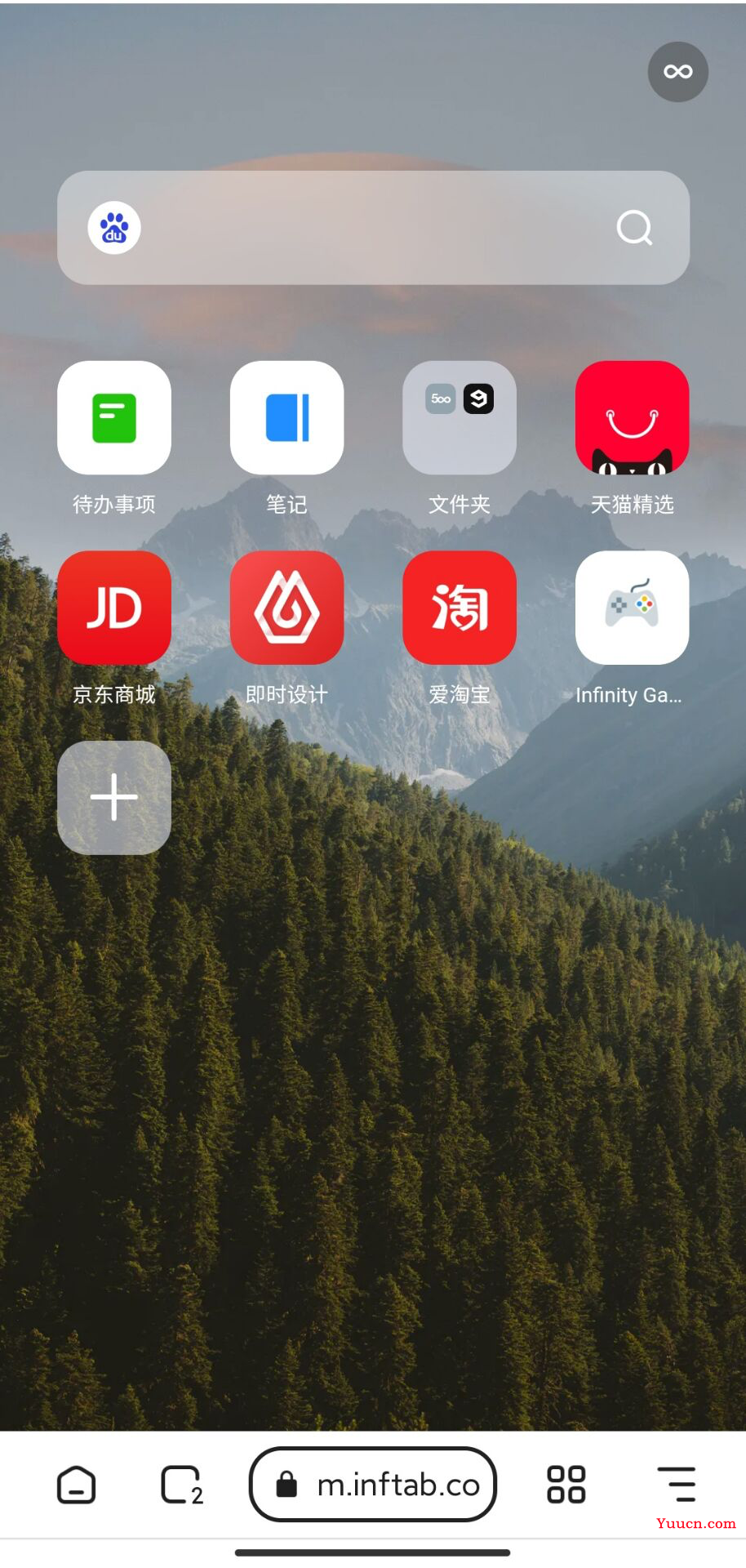
Task: Open the browser main menu
Action: 676,1484
